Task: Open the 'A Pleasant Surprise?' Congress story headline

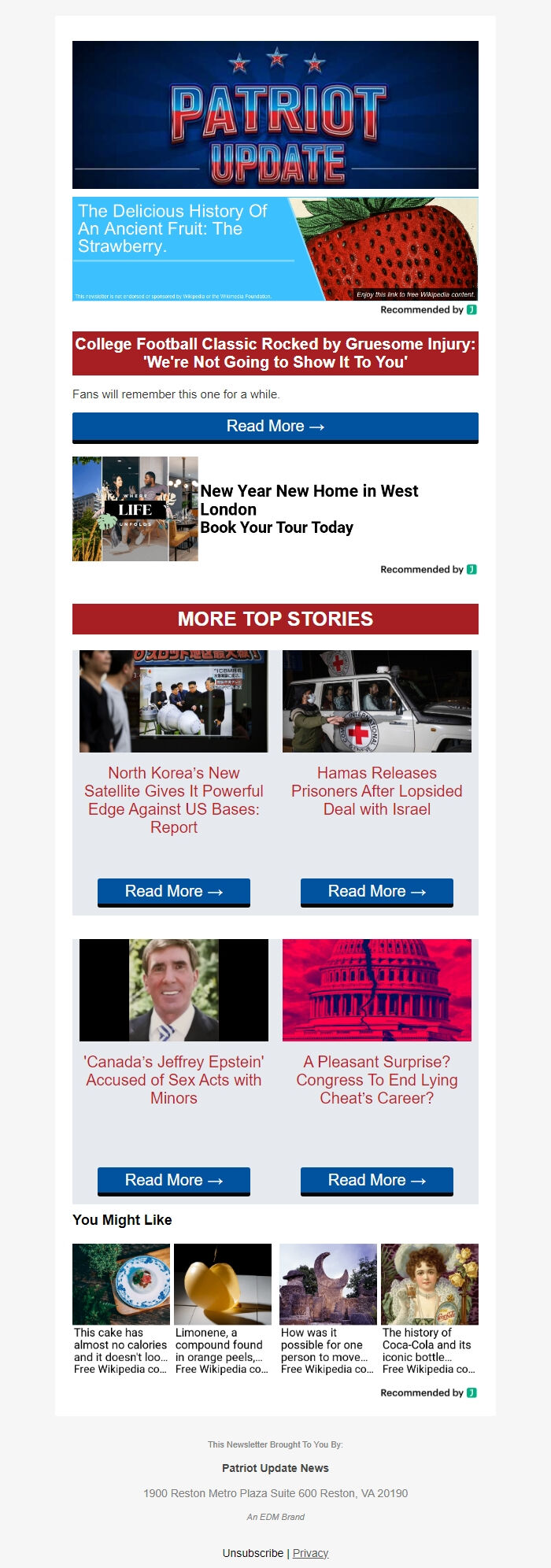Action: coord(376,1080)
